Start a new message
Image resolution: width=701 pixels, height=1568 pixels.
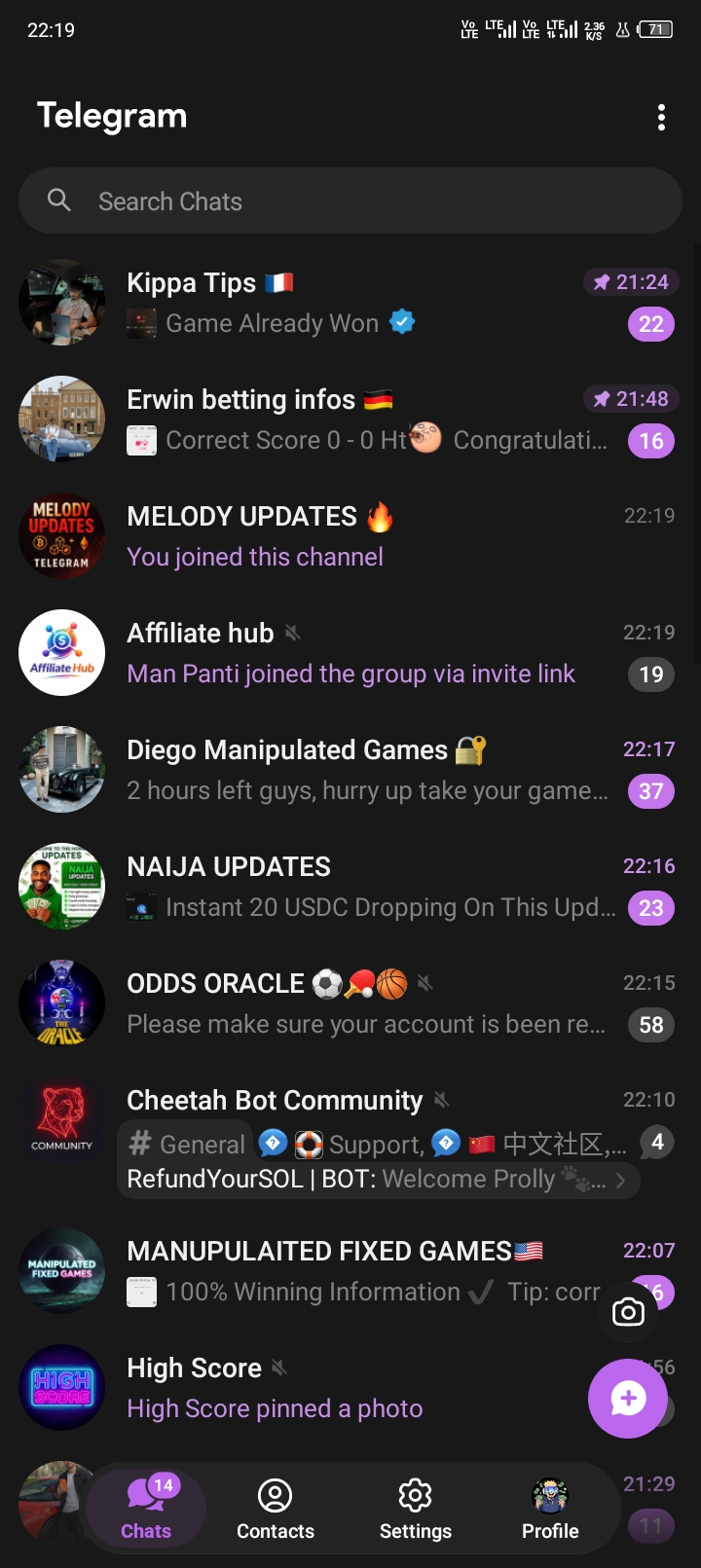tap(628, 1399)
